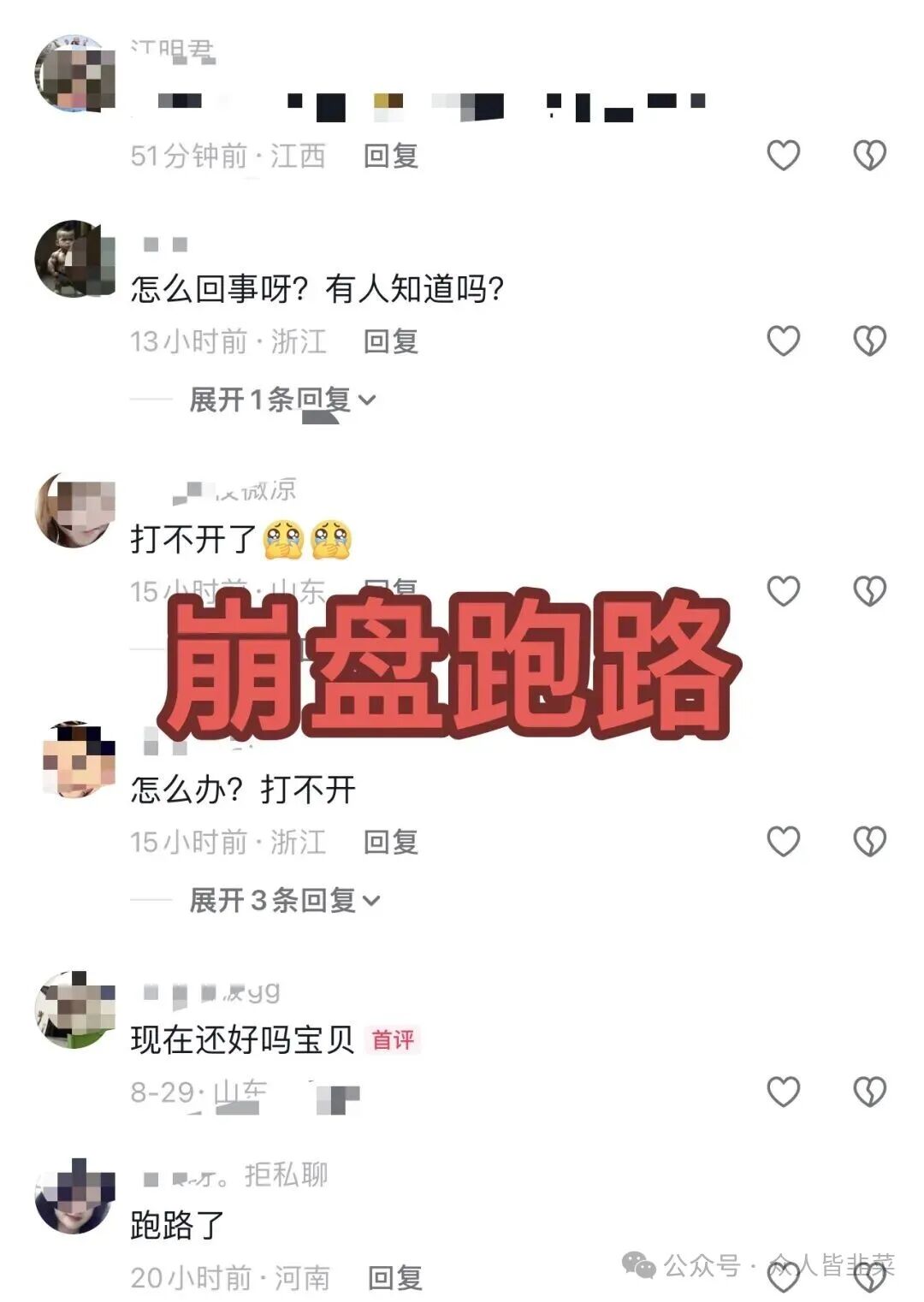This screenshot has height=1302, width=924.
Task: Expand '展开3条回复' replies
Action: coord(284,900)
